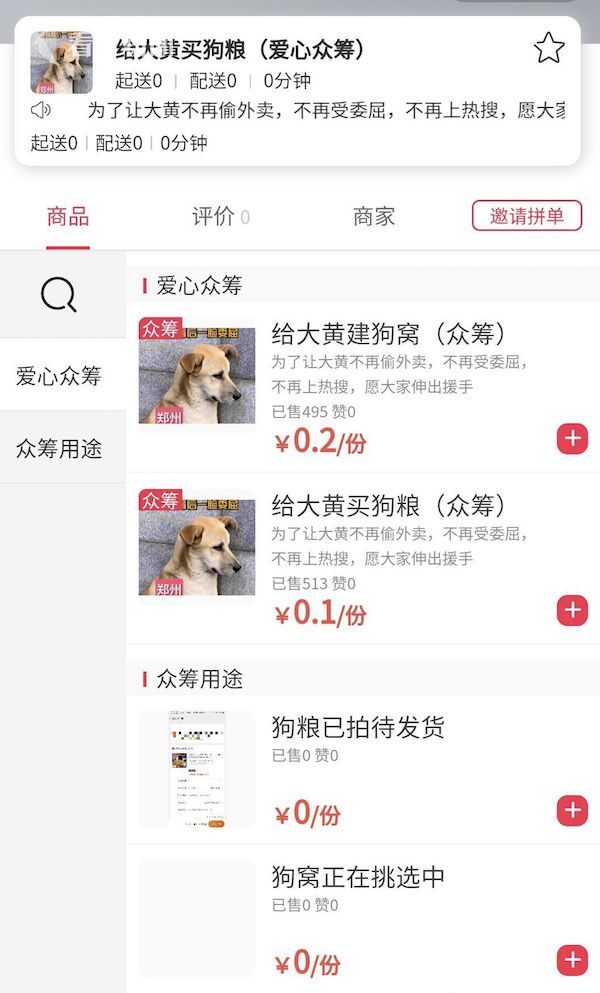Select the 商品 tab
The image size is (600, 993).
tap(68, 216)
